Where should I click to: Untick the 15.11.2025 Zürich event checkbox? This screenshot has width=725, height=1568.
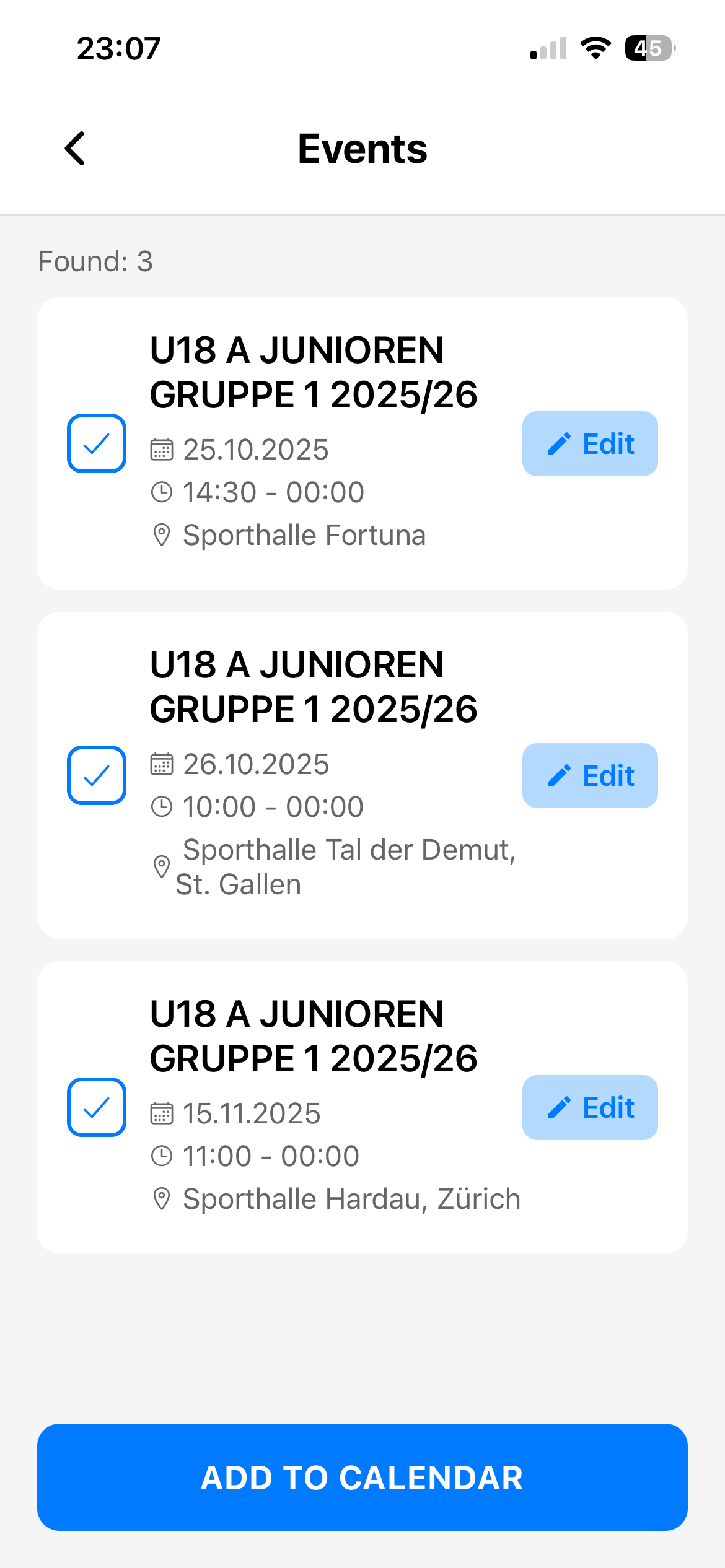(97, 1107)
